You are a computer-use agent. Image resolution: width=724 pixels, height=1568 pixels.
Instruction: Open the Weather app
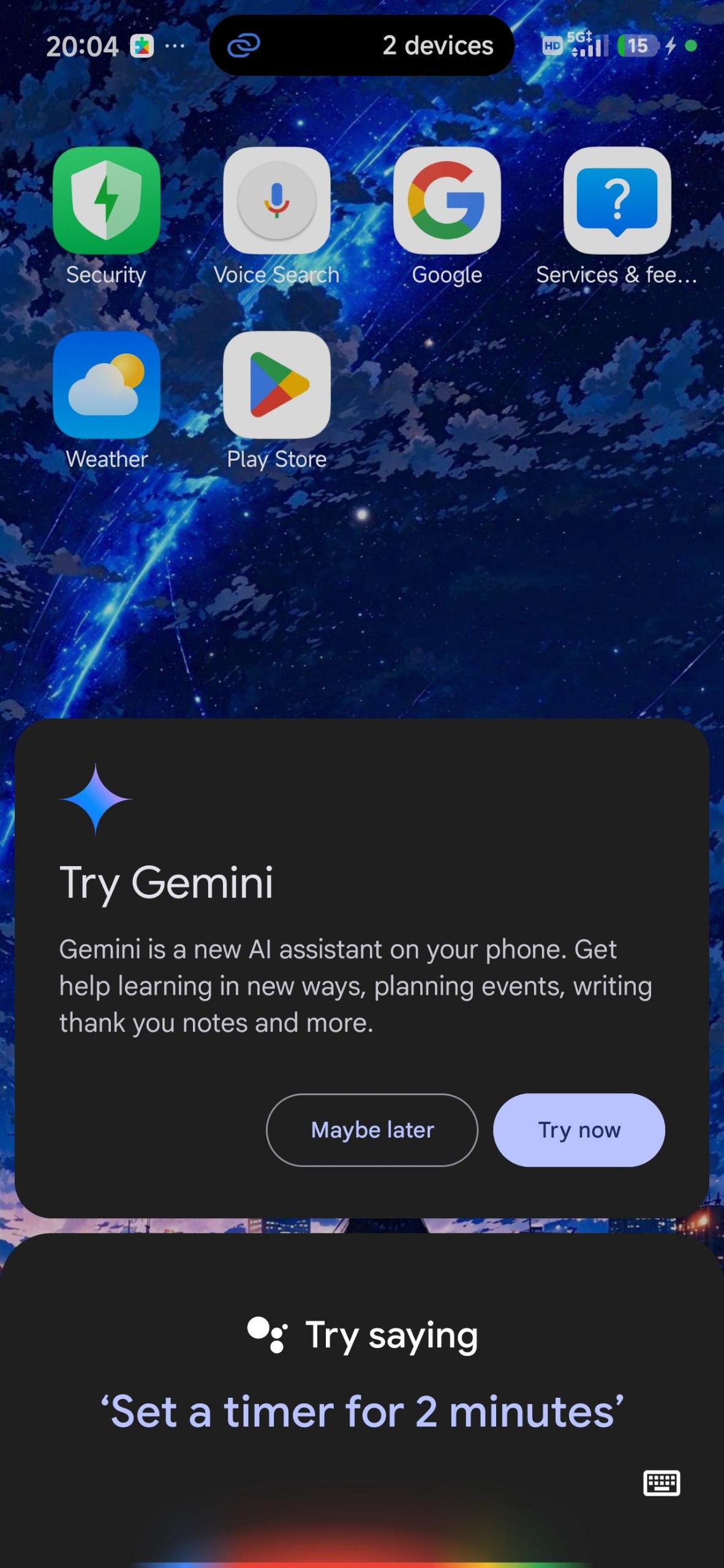point(107,385)
